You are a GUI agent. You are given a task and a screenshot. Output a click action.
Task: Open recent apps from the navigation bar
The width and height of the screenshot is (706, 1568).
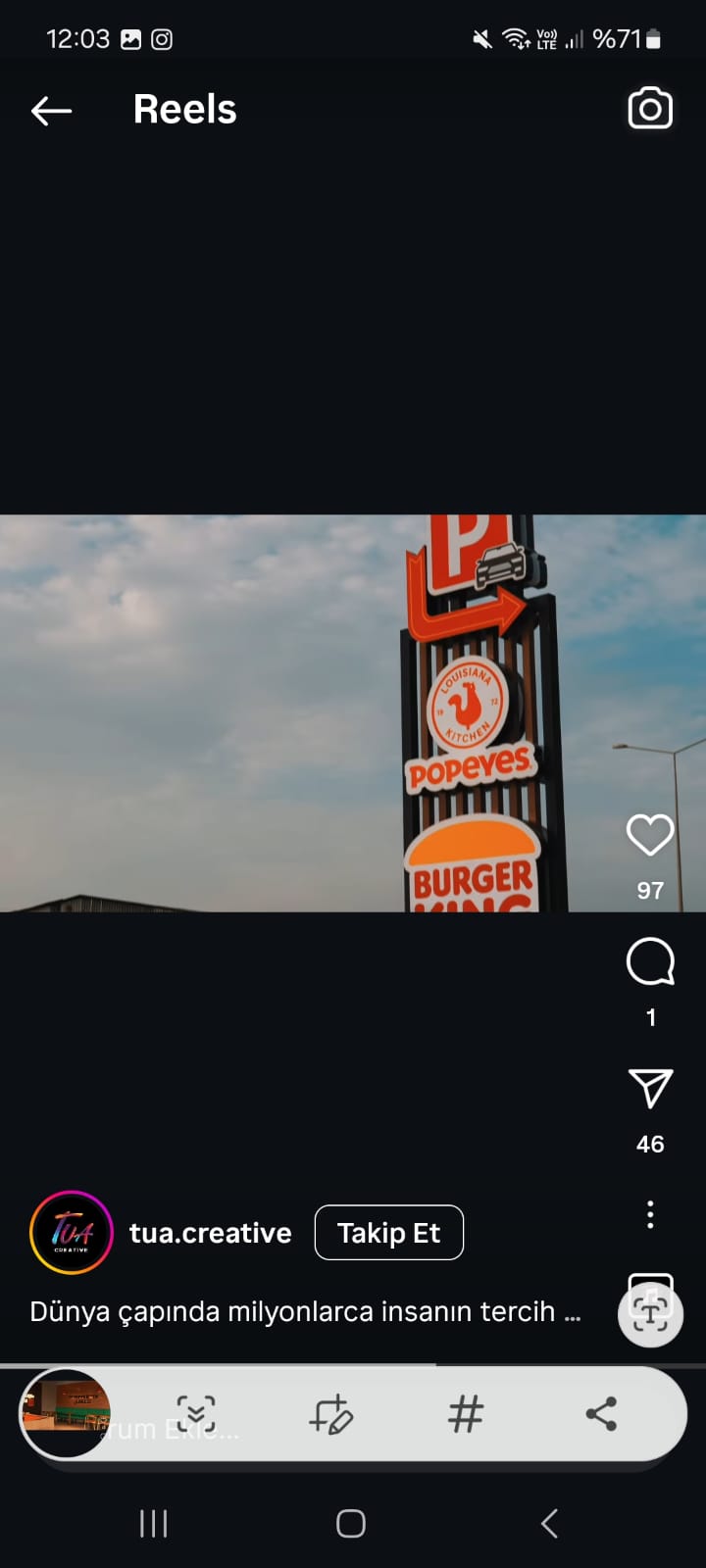[x=154, y=1523]
